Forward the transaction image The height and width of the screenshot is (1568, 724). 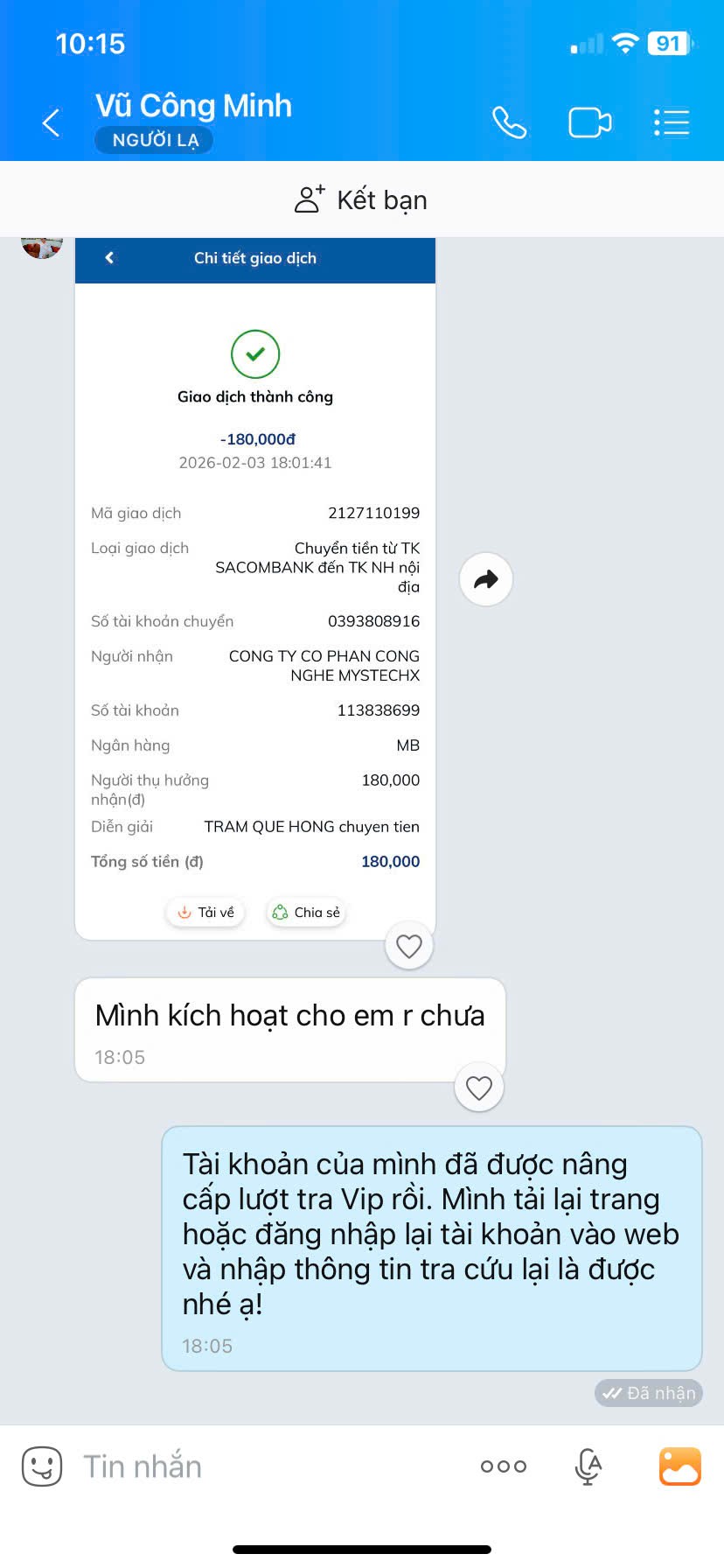[485, 579]
